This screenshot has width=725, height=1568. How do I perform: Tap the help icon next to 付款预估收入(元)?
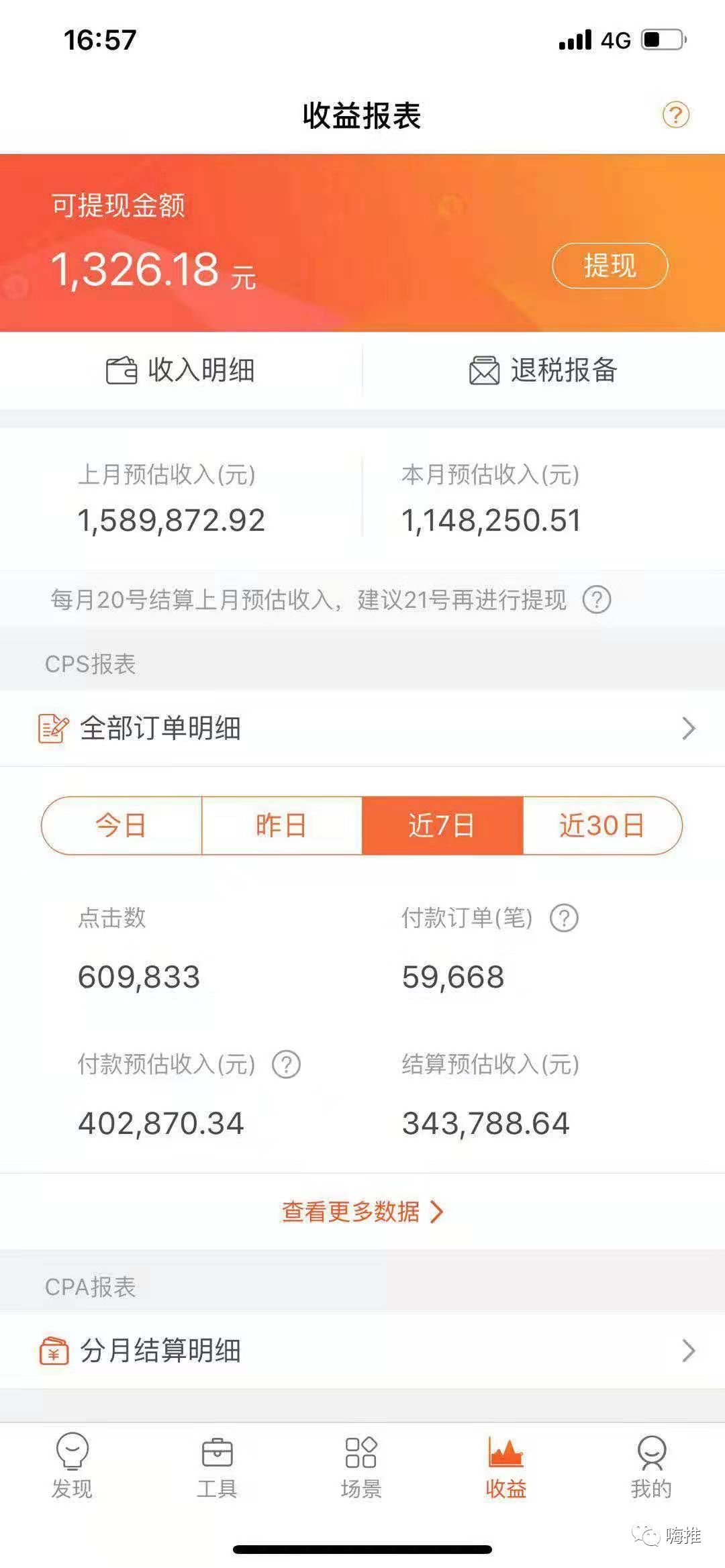pos(286,1064)
